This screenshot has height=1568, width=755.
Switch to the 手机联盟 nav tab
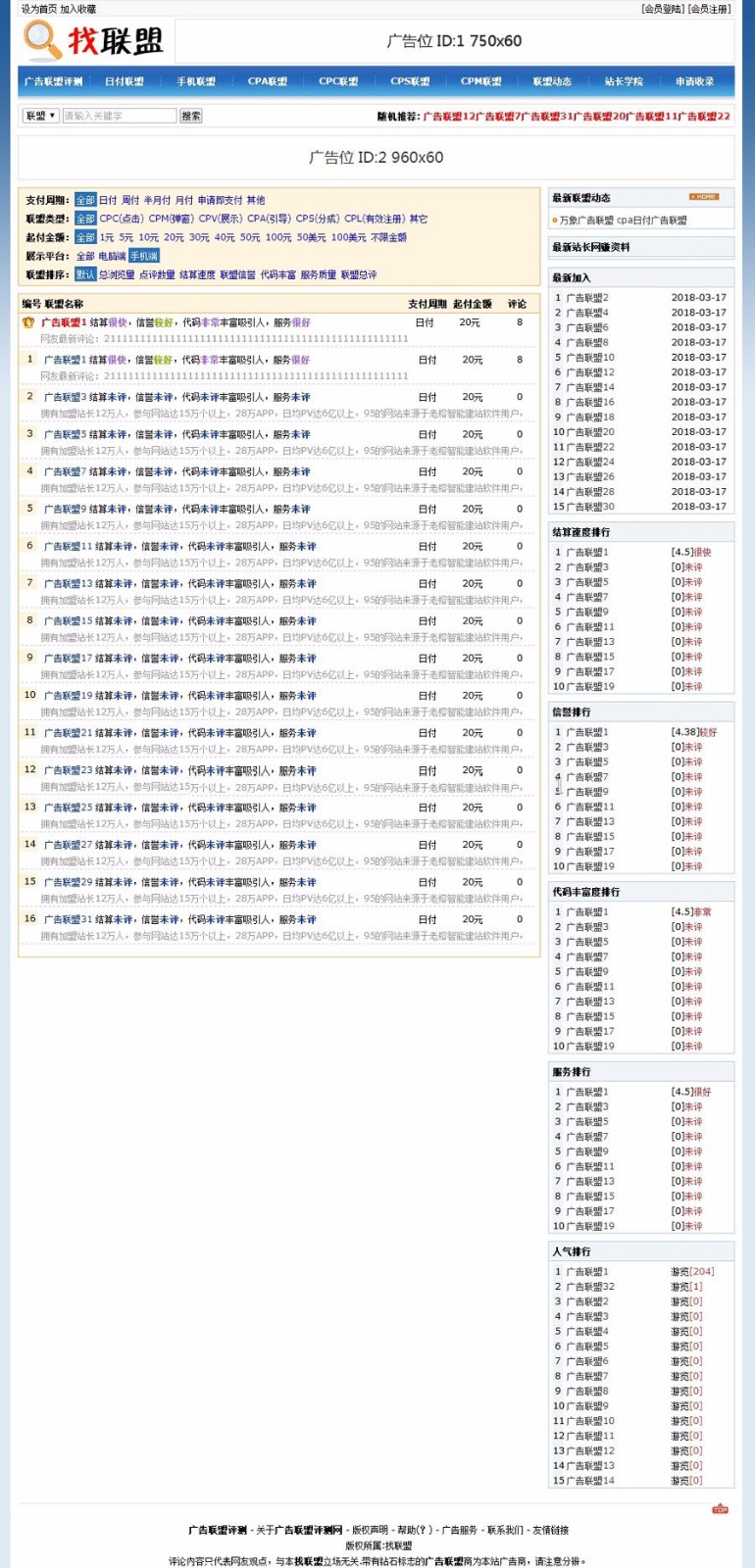(x=196, y=81)
